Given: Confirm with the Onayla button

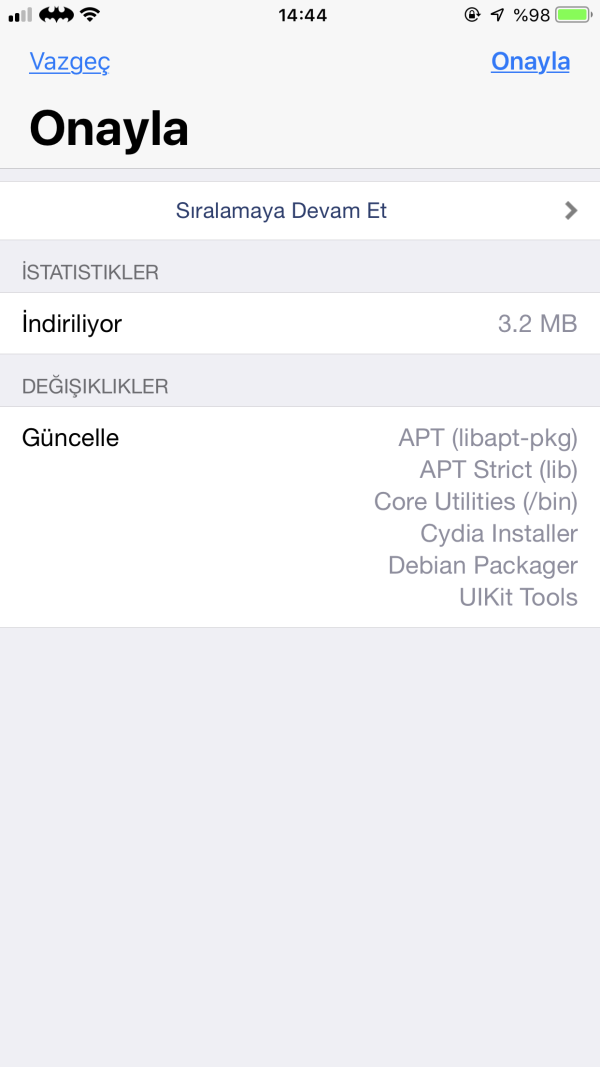Looking at the screenshot, I should (530, 62).
